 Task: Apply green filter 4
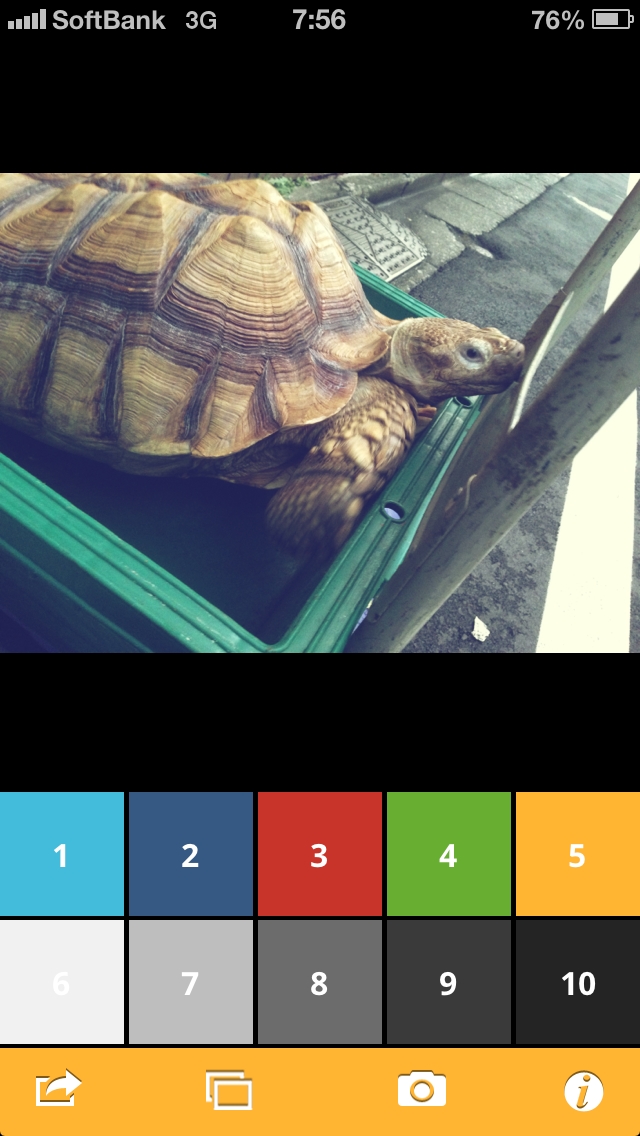[448, 854]
